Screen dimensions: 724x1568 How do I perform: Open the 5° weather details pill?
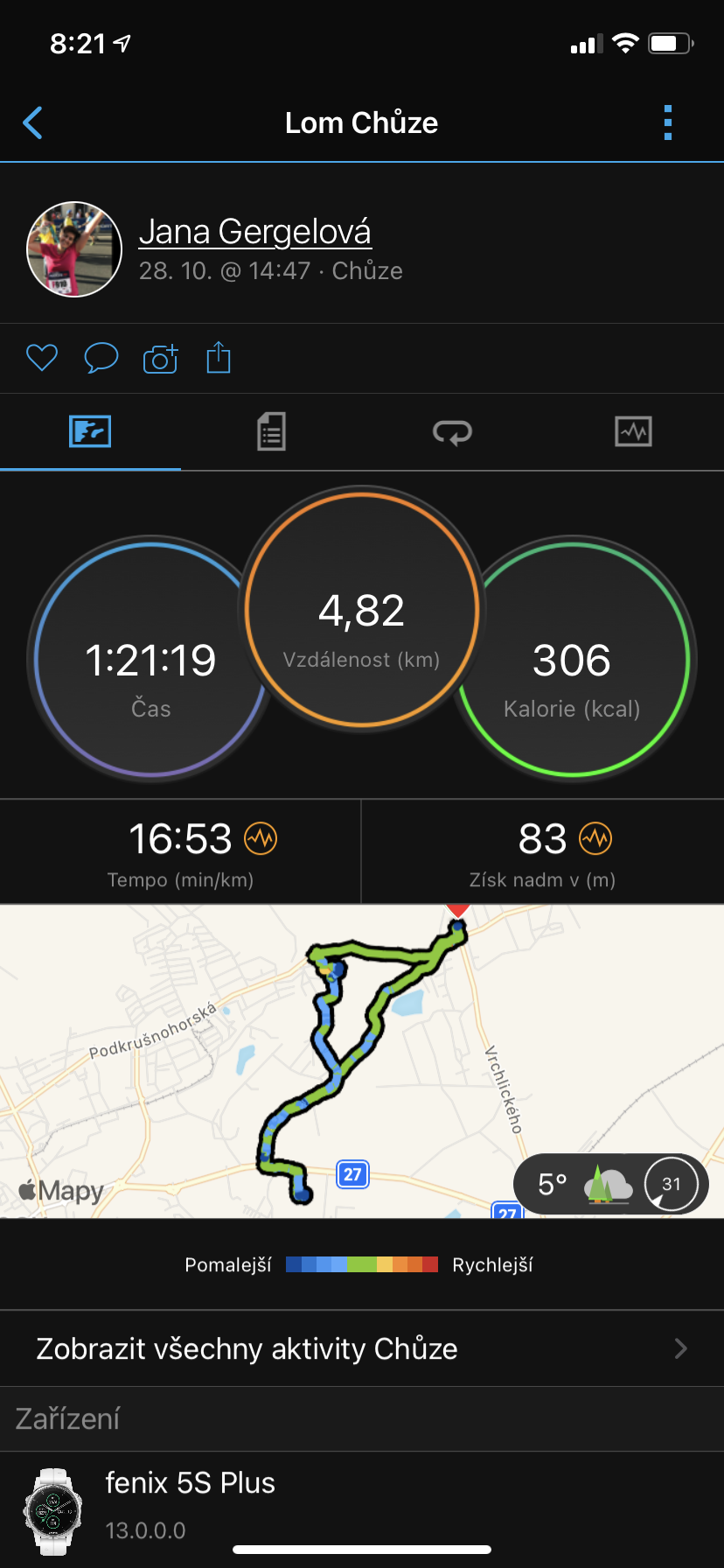(x=610, y=1184)
